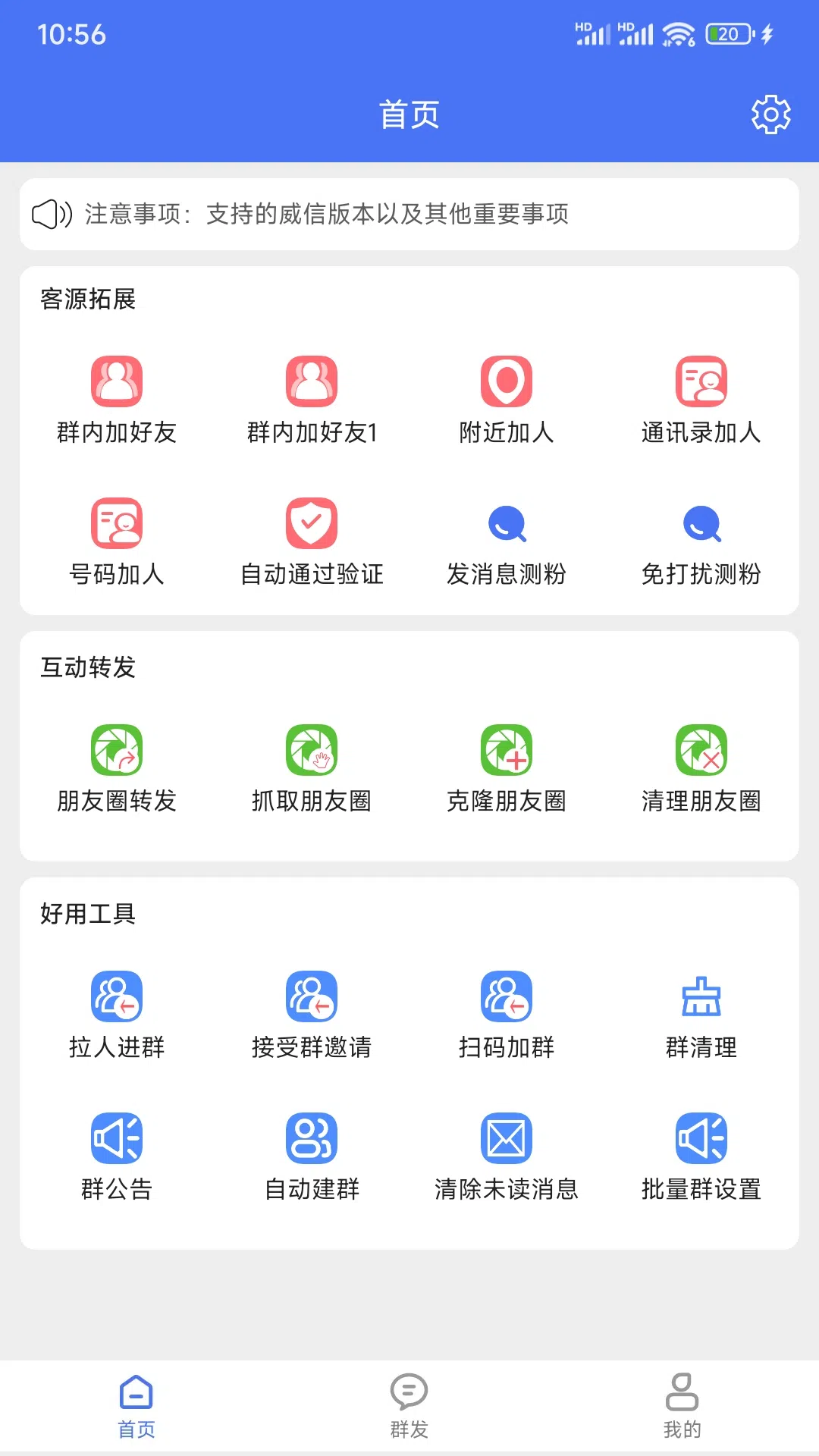Open 免打扰测粉 tool

(x=701, y=541)
